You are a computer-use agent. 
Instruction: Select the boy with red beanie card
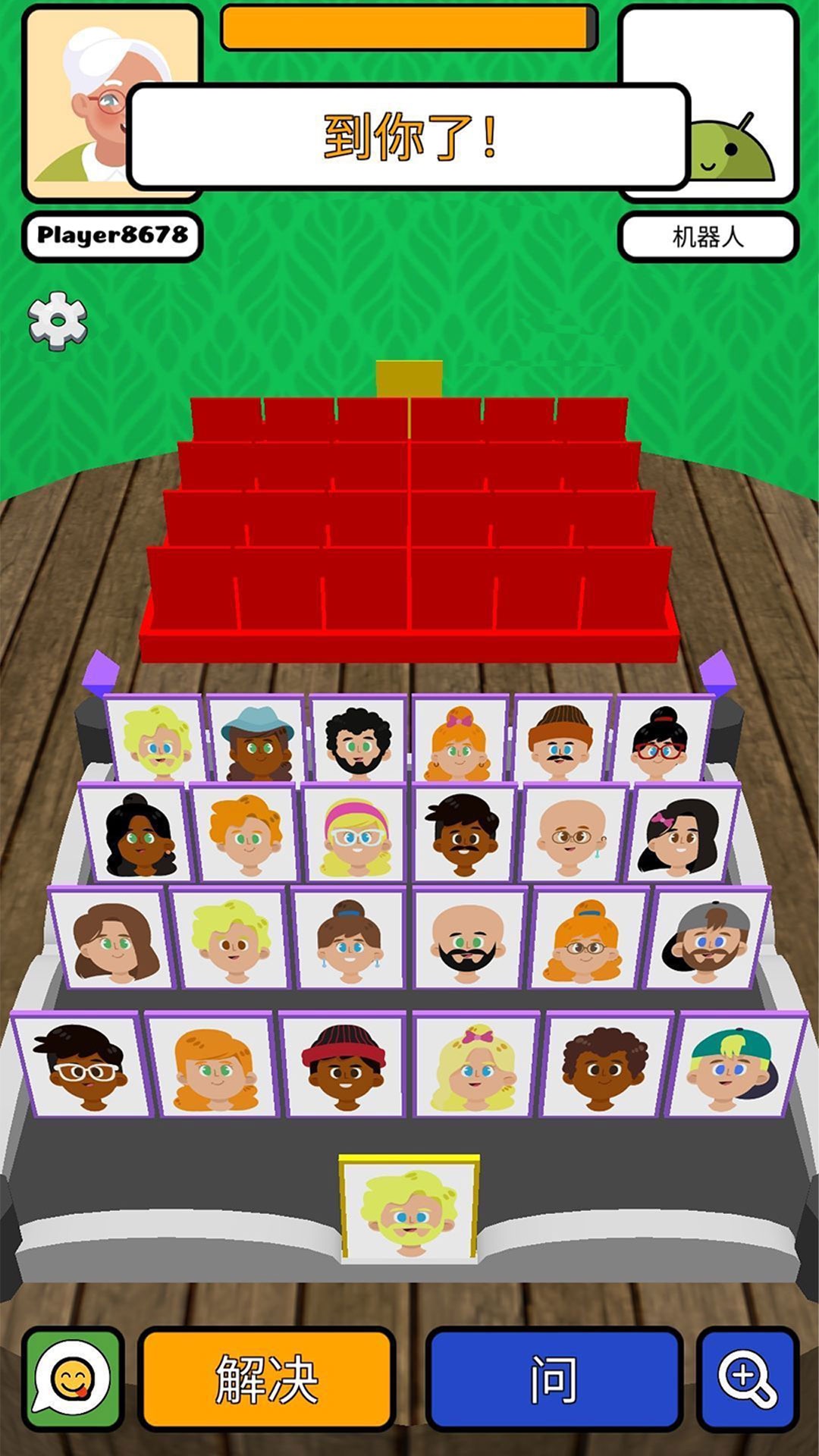[x=344, y=1065]
